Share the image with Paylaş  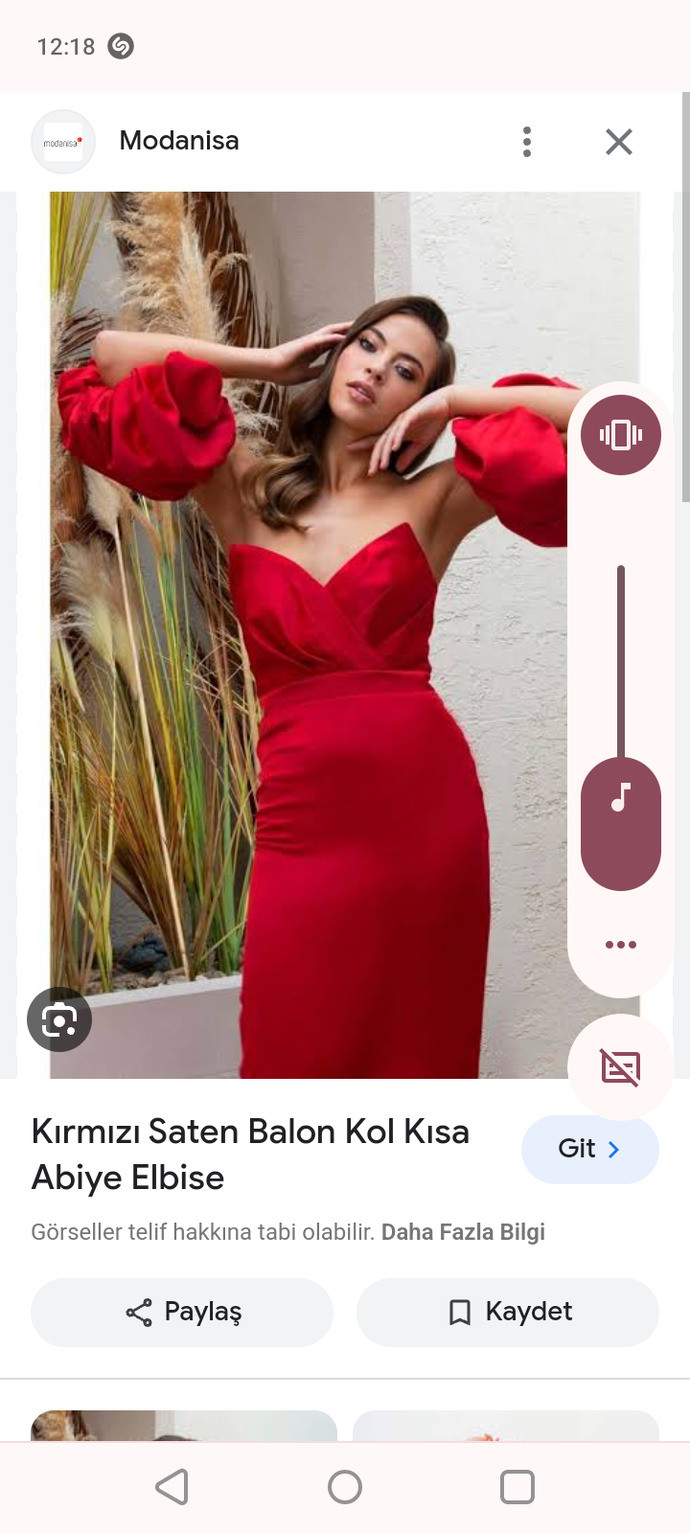point(182,1312)
